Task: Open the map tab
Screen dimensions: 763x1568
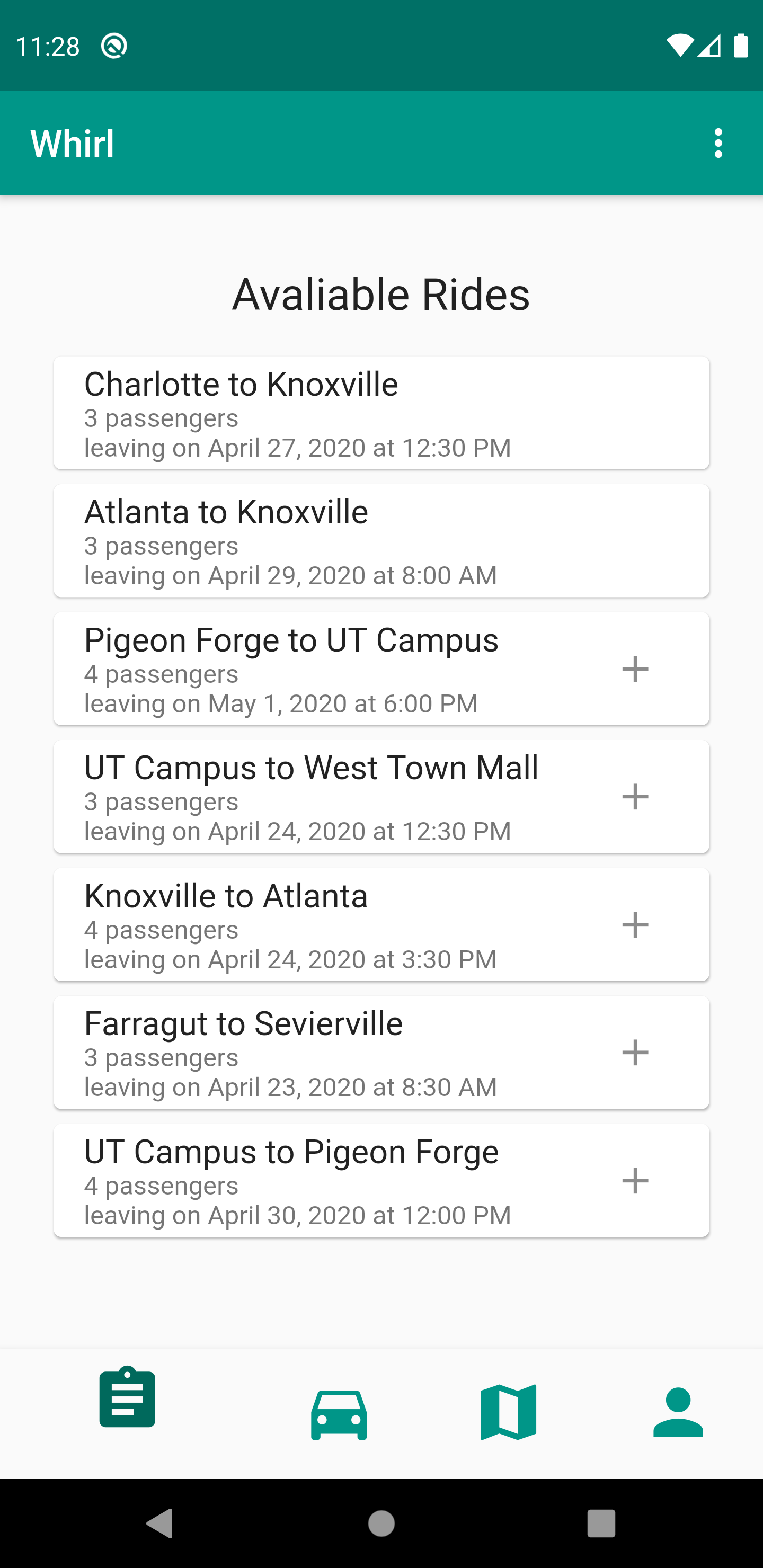Action: click(x=509, y=1412)
